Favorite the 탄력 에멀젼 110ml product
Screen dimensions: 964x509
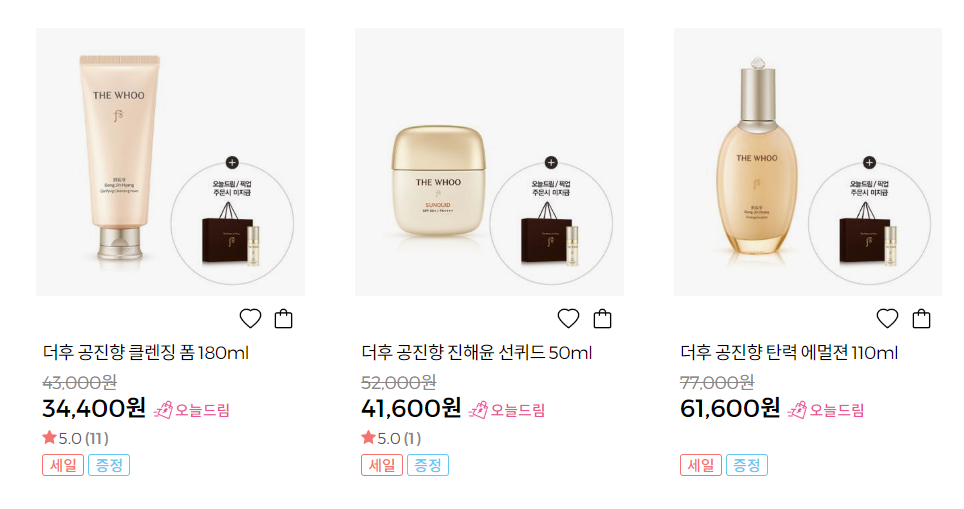pos(887,319)
